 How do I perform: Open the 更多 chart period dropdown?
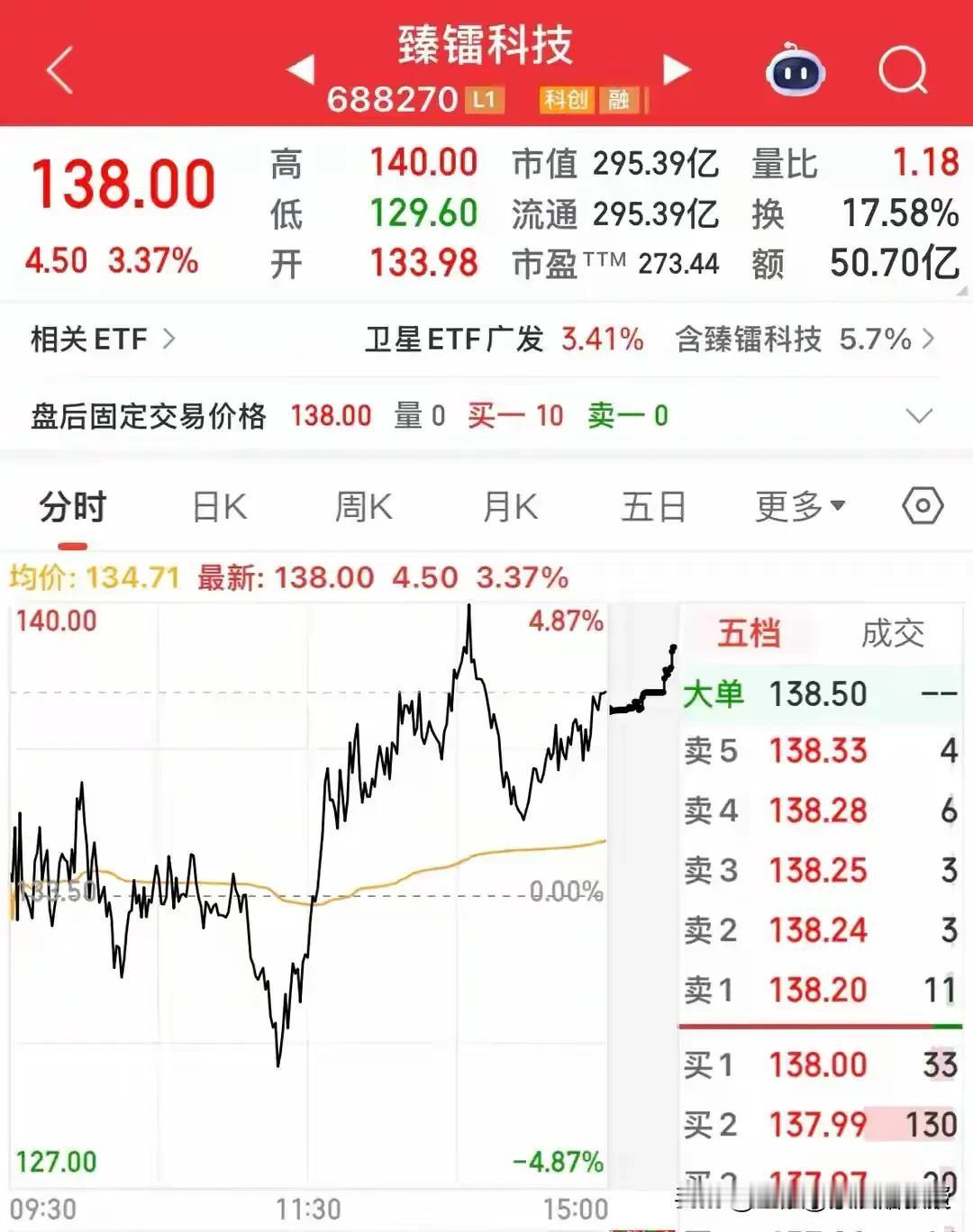(796, 507)
